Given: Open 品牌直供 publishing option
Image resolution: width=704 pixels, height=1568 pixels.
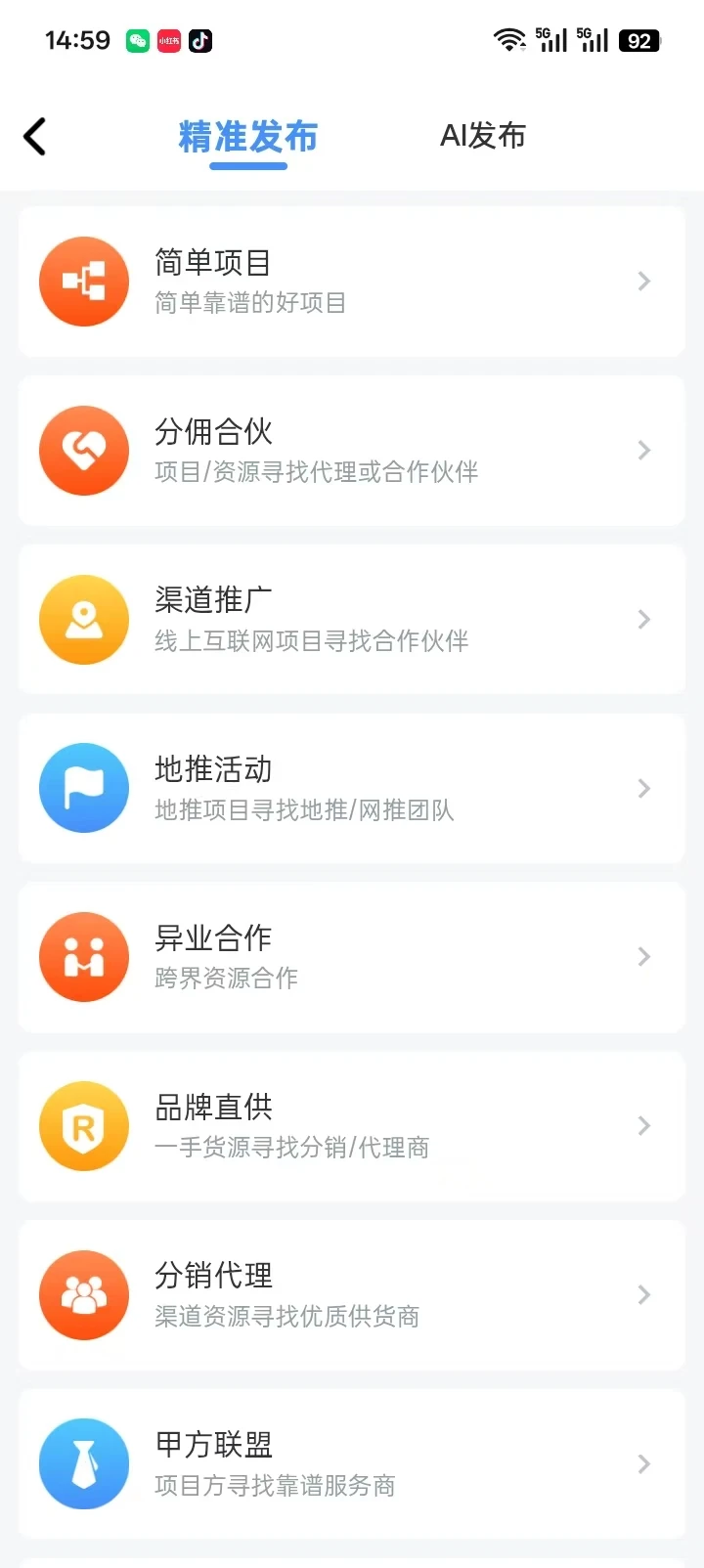Looking at the screenshot, I should pos(352,1126).
